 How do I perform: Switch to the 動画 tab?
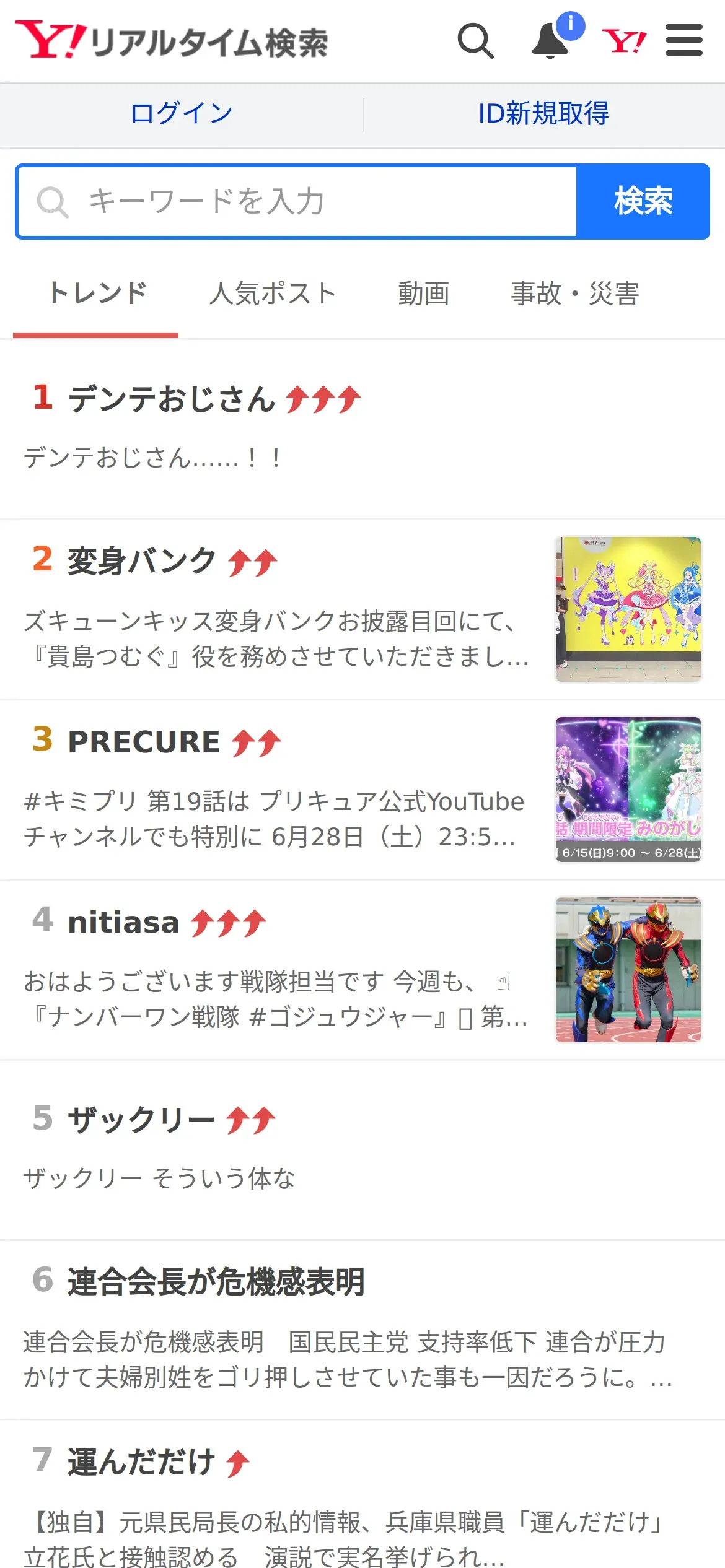pos(424,294)
